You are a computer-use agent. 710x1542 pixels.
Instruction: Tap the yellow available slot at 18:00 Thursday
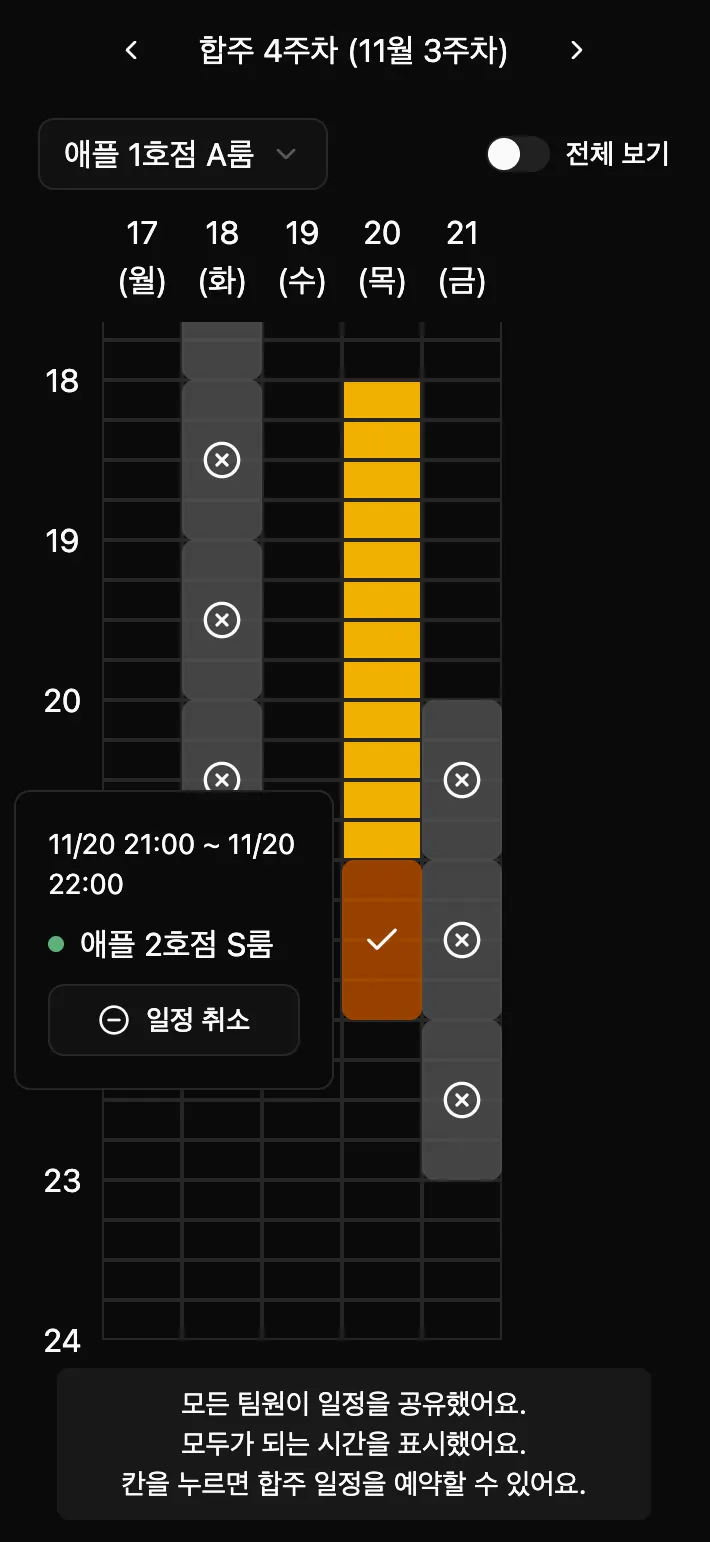pyautogui.click(x=381, y=400)
